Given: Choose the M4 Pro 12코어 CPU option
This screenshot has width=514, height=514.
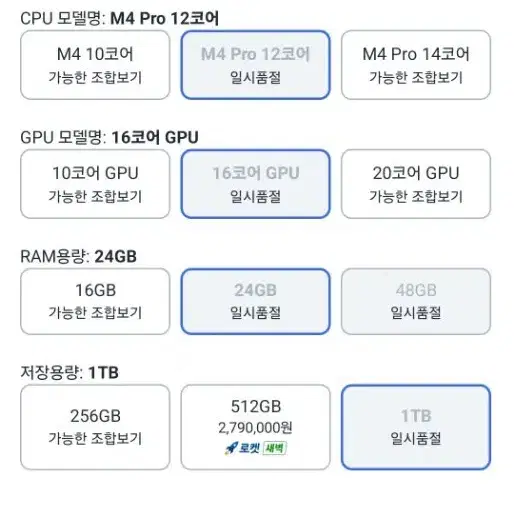Looking at the screenshot, I should [x=256, y=65].
